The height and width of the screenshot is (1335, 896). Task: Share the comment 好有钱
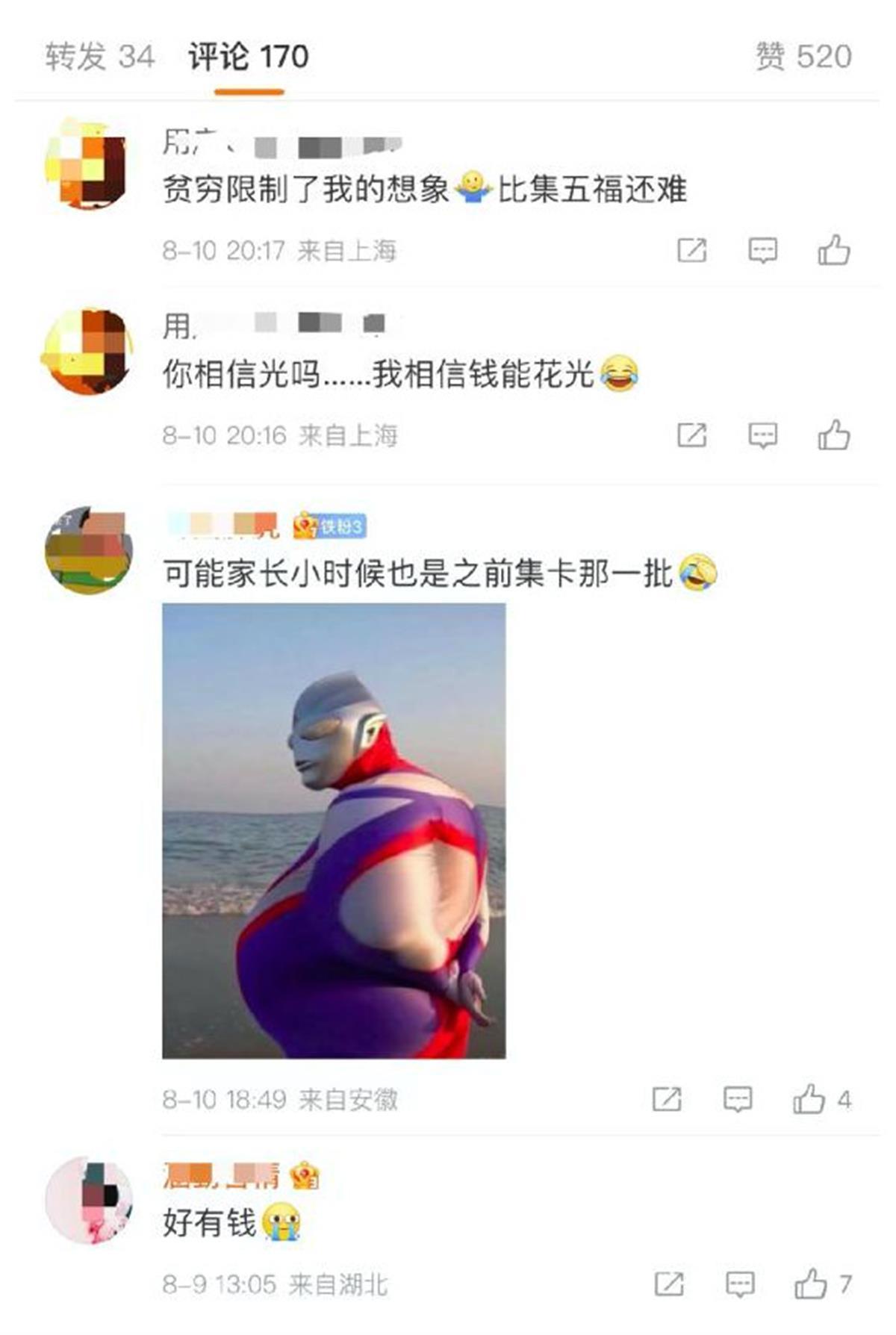(x=668, y=1284)
